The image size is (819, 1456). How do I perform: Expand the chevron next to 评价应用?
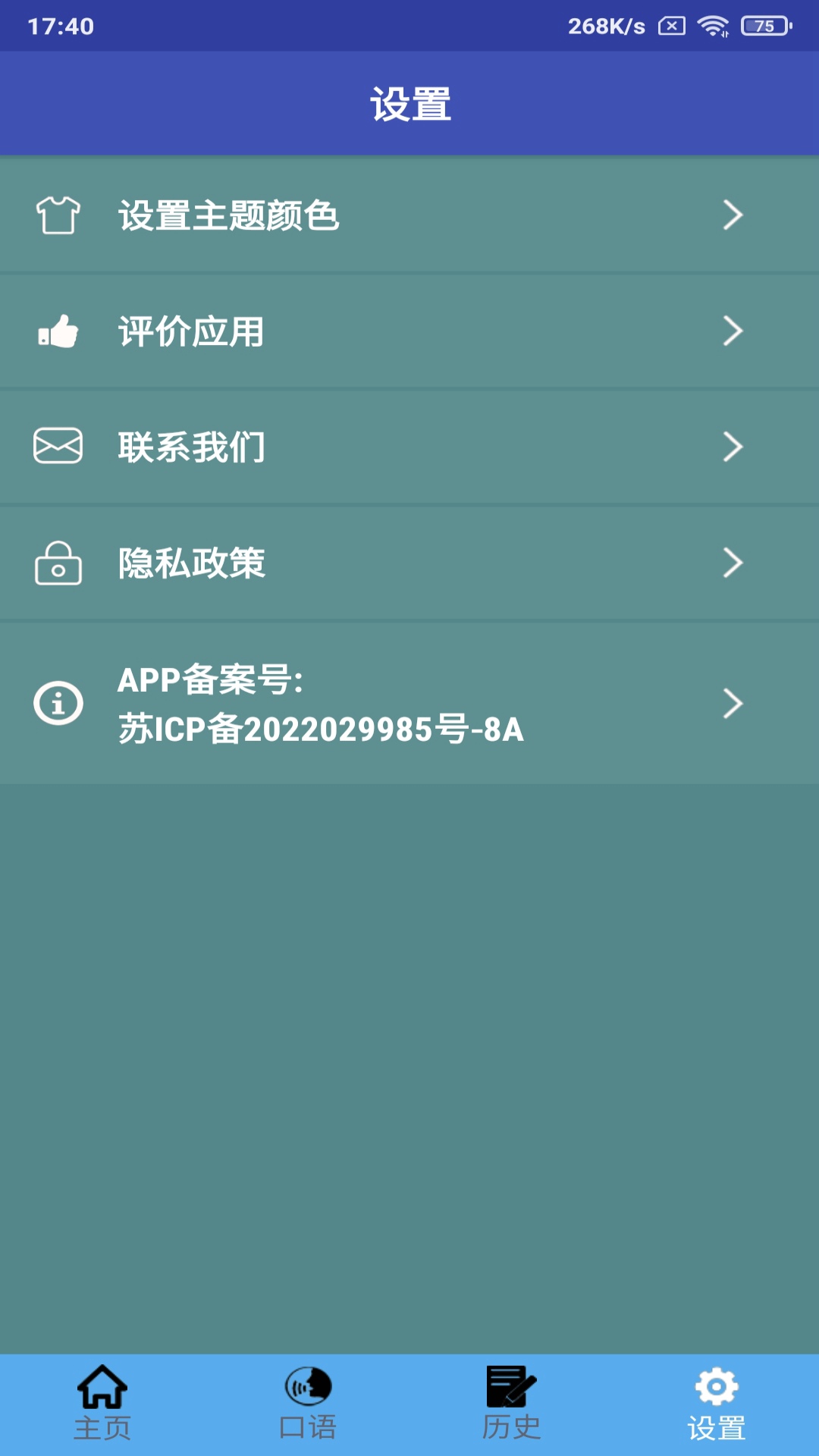tap(733, 331)
